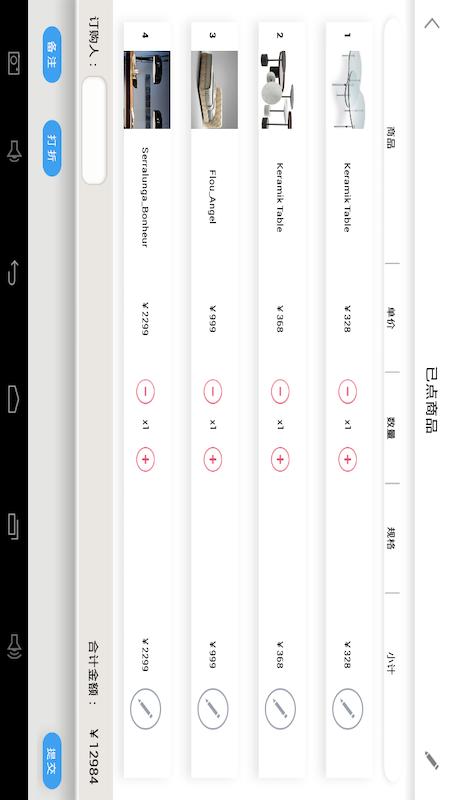The width and height of the screenshot is (450, 800).
Task: Tap the pencil edit icon in header
Action: 432,760
